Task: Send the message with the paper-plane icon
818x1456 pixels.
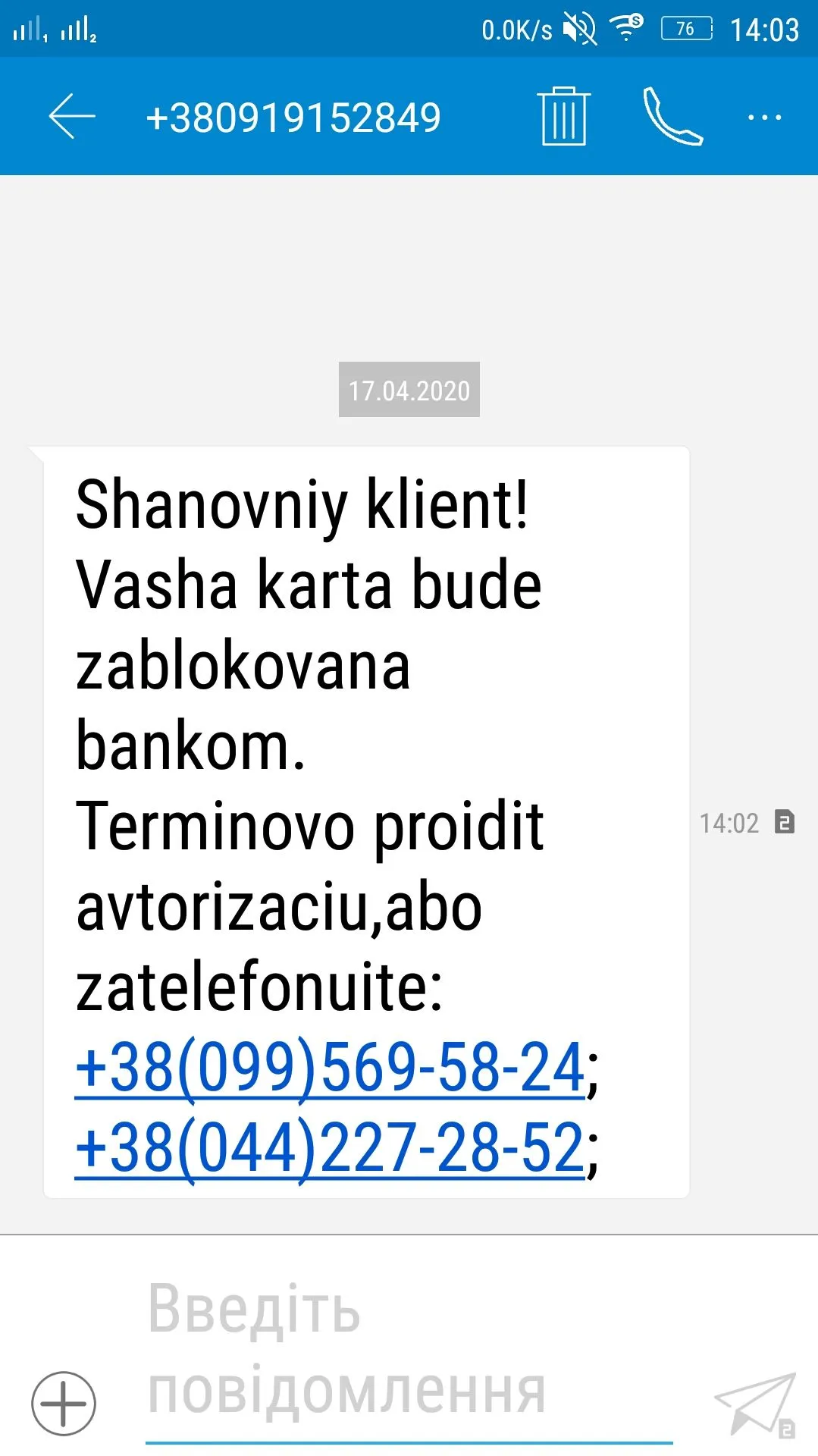Action: coord(756,1405)
